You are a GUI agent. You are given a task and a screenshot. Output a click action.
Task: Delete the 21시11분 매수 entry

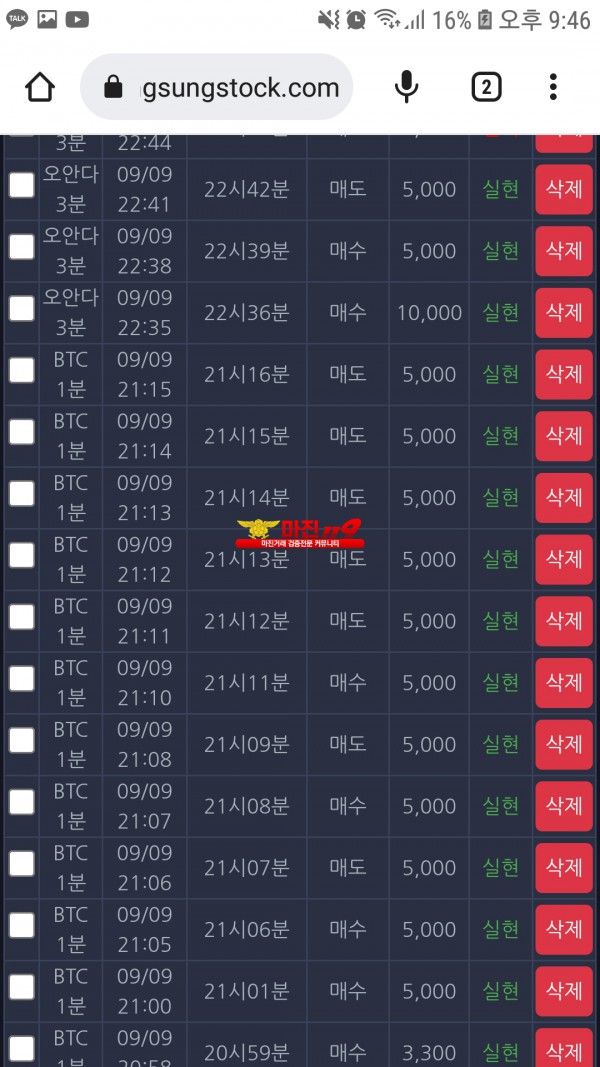point(563,683)
